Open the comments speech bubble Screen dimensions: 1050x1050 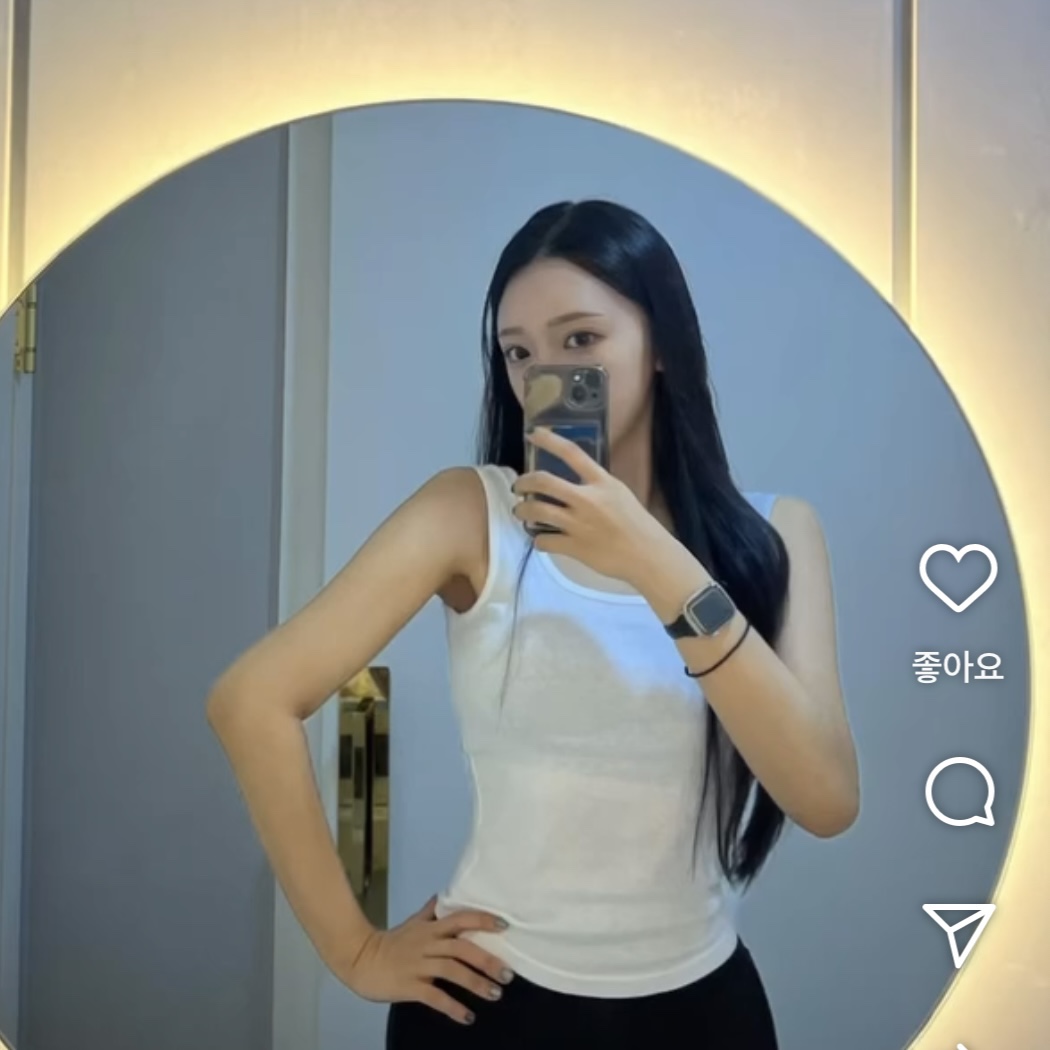pyautogui.click(x=959, y=792)
